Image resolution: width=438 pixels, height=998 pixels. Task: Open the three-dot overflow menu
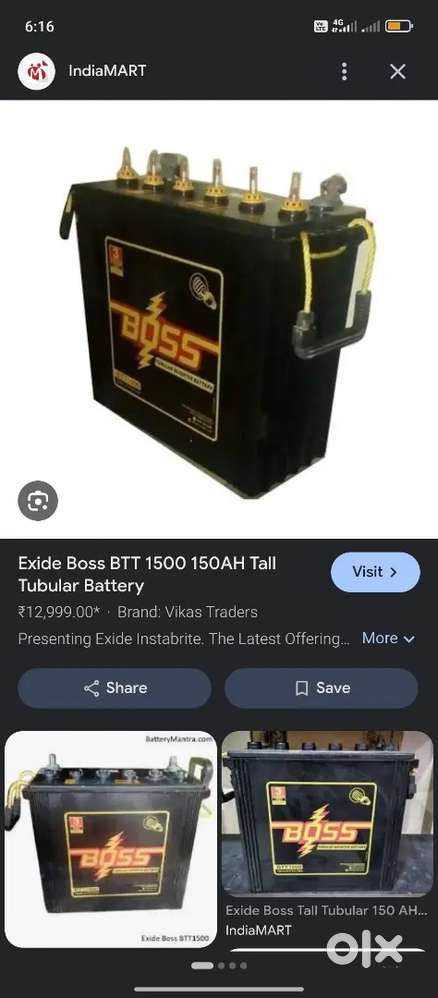click(344, 71)
